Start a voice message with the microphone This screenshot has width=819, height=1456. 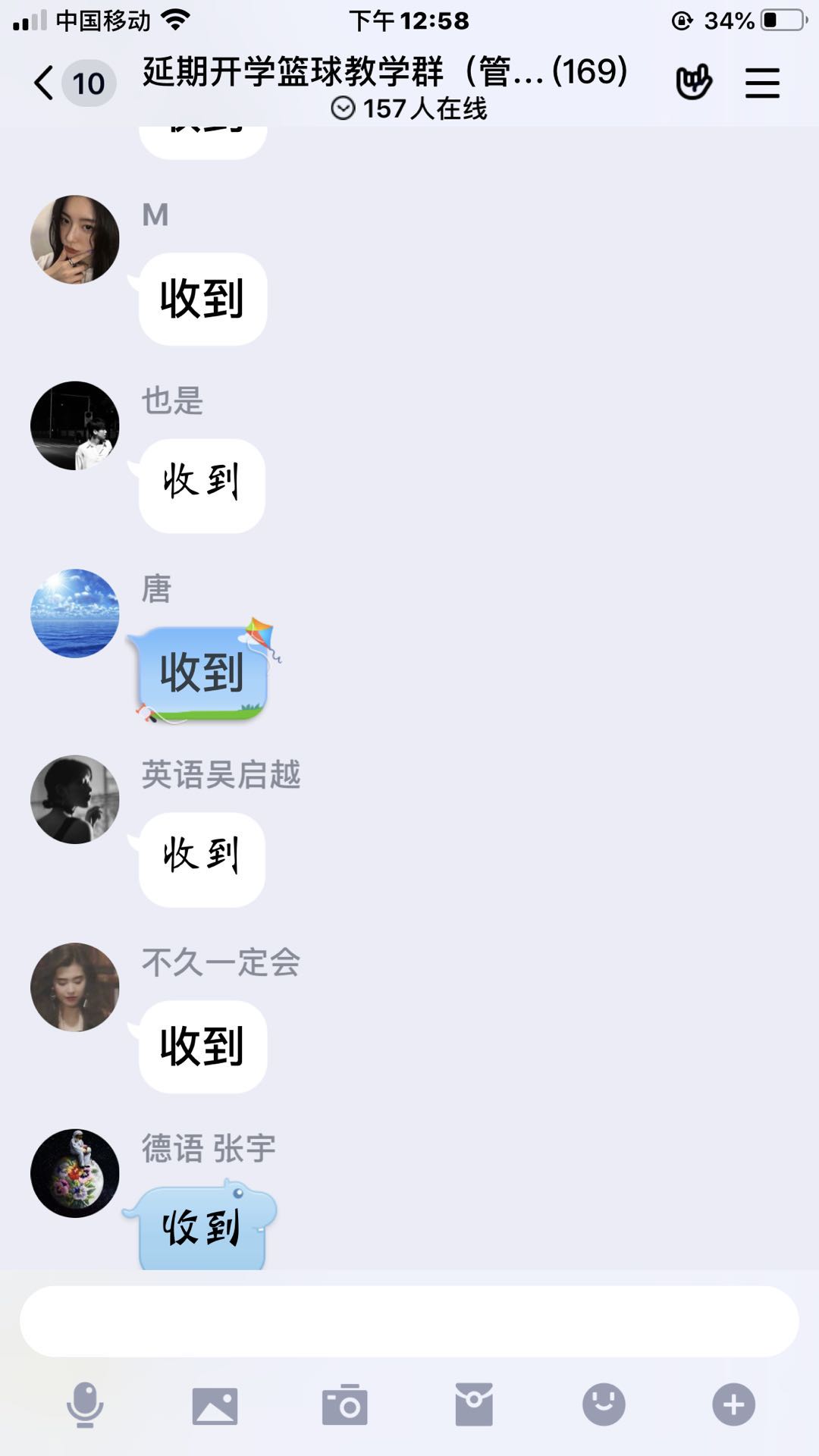point(85,1404)
